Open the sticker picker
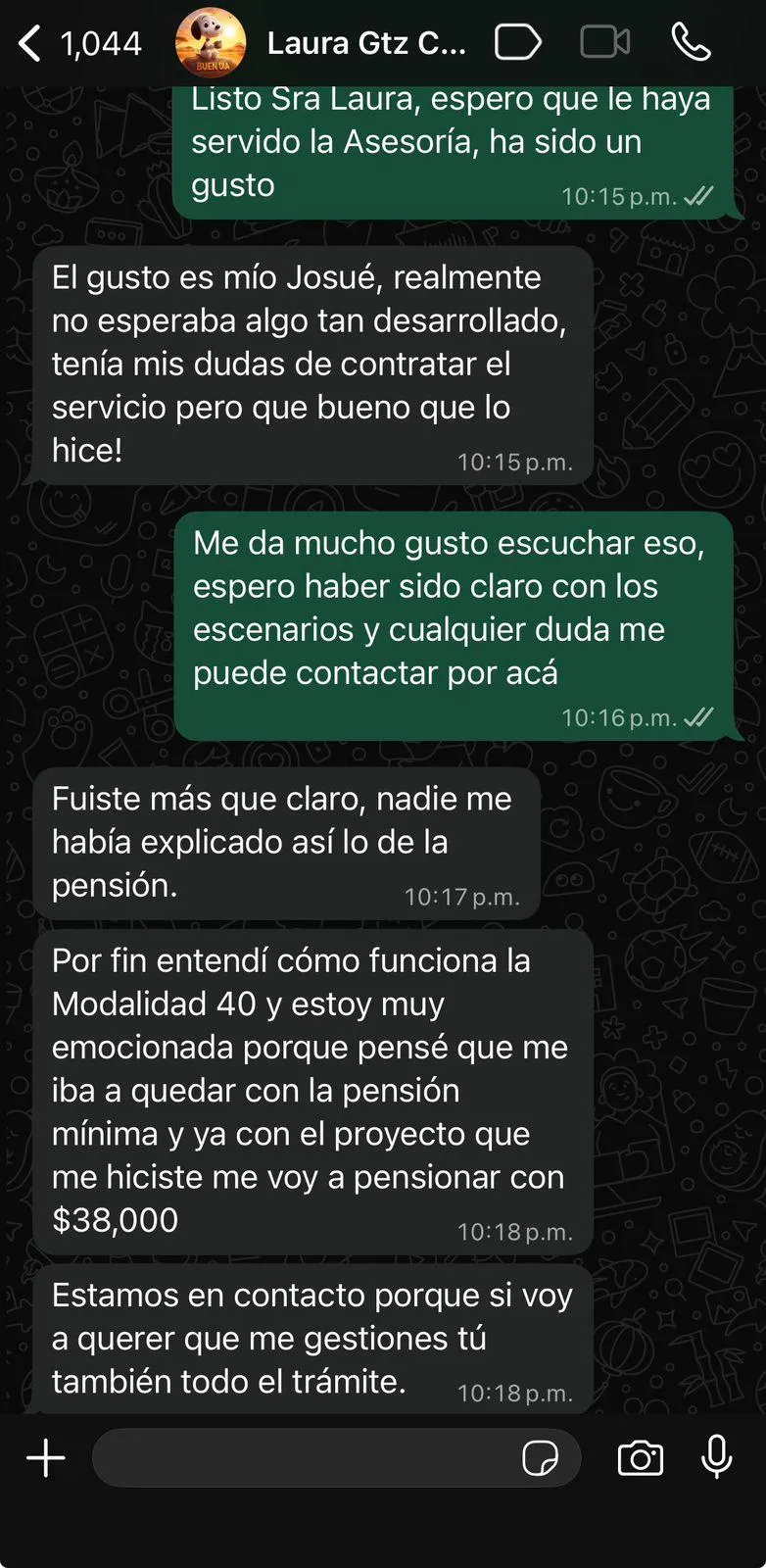Viewport: 766px width, 1568px height. tap(540, 1458)
